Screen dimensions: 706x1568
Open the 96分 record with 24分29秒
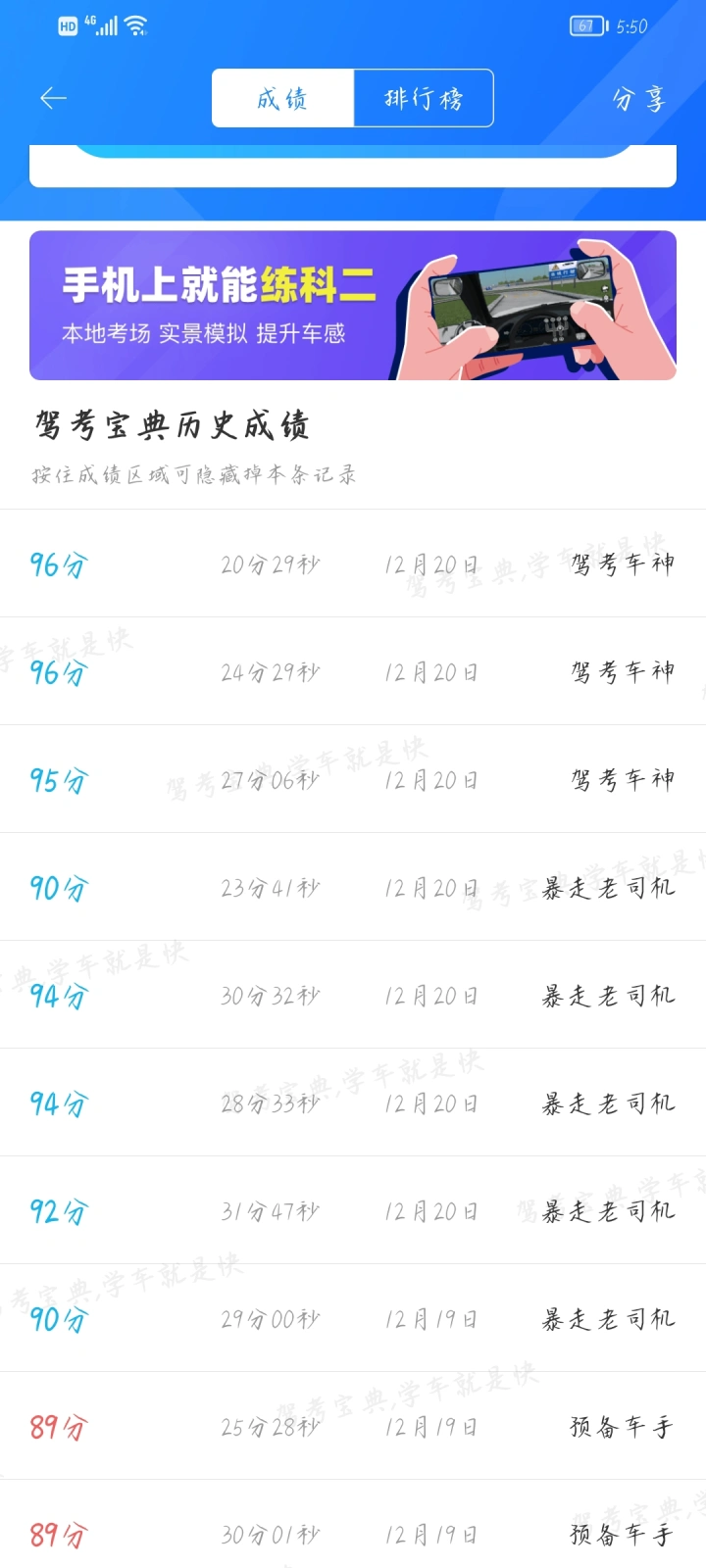353,671
